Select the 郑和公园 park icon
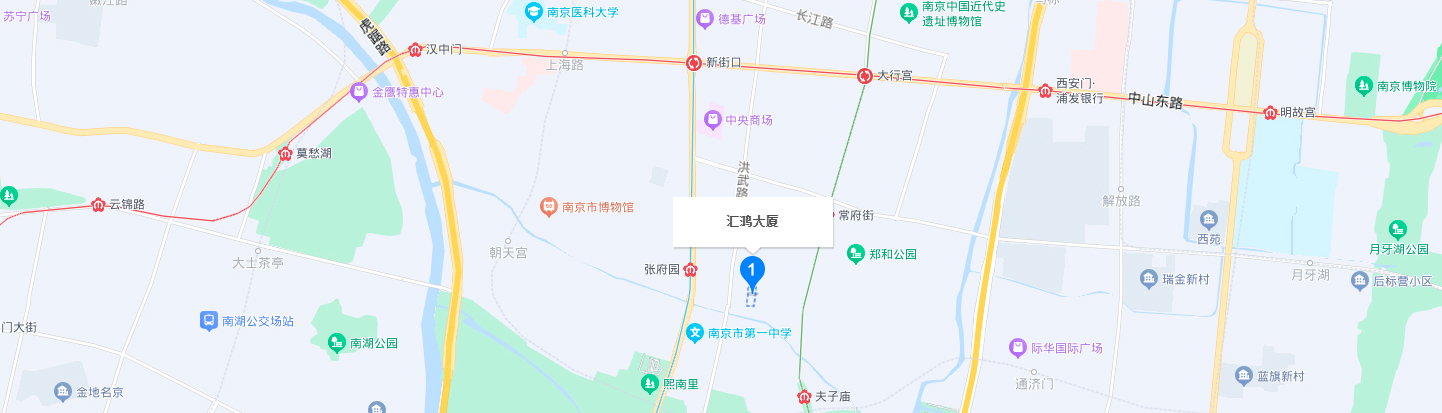This screenshot has height=413, width=1442. point(856,254)
